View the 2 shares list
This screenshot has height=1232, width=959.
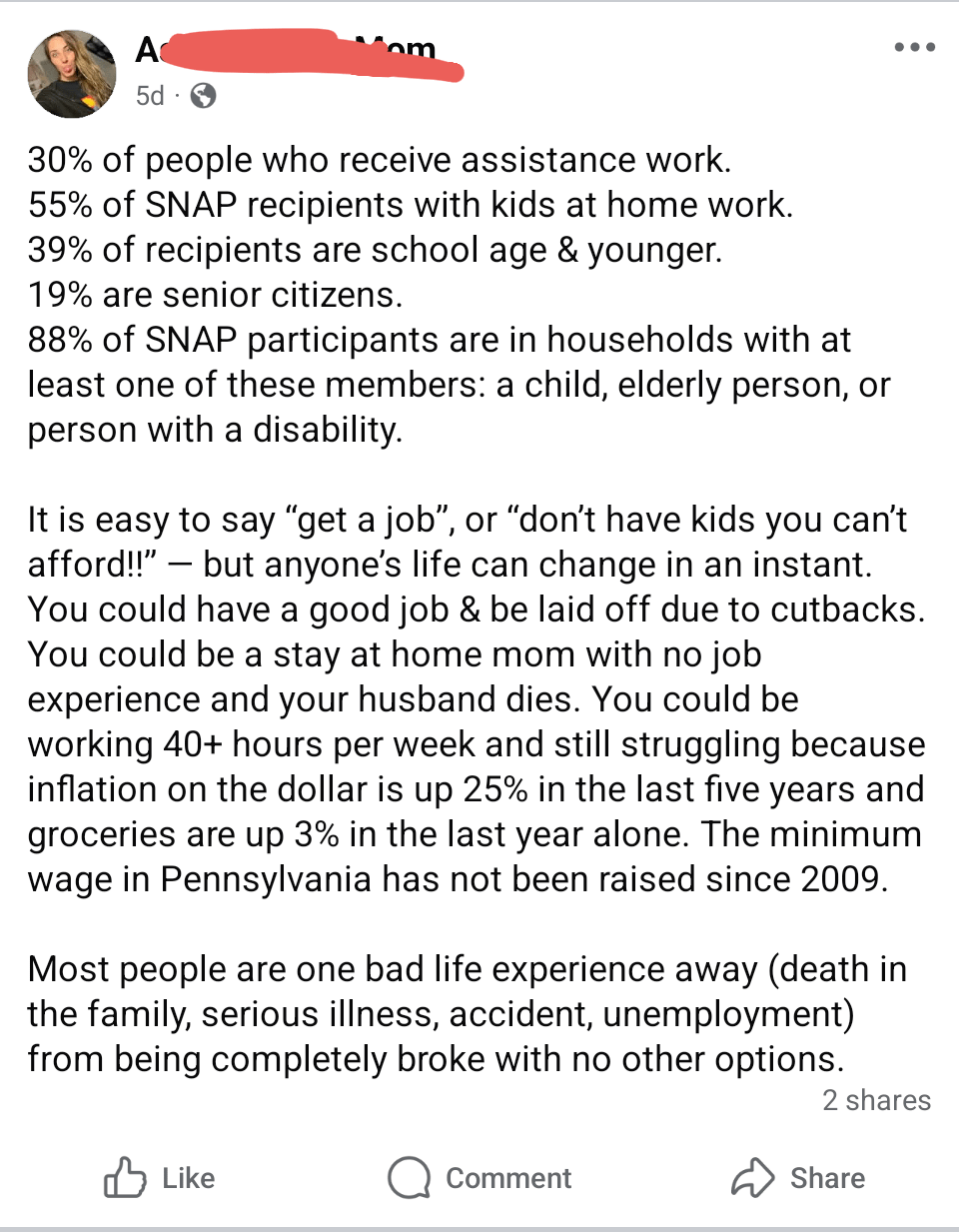[876, 1100]
